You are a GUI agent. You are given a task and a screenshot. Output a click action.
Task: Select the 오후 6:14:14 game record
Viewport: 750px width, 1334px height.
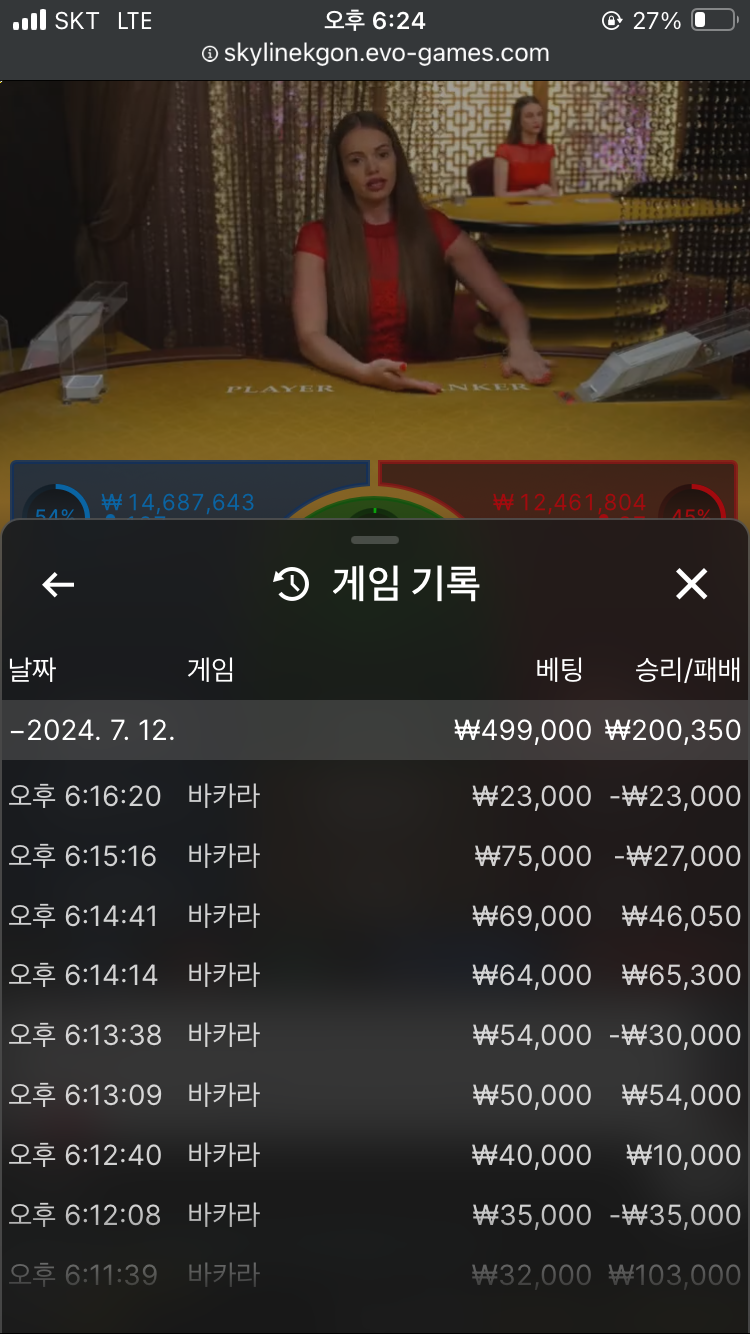point(375,975)
